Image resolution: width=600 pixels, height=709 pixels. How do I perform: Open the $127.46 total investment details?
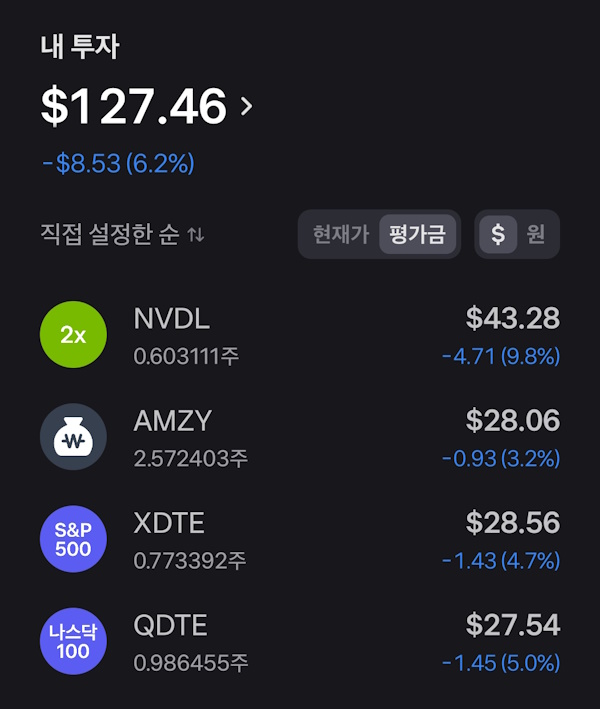pyautogui.click(x=147, y=106)
